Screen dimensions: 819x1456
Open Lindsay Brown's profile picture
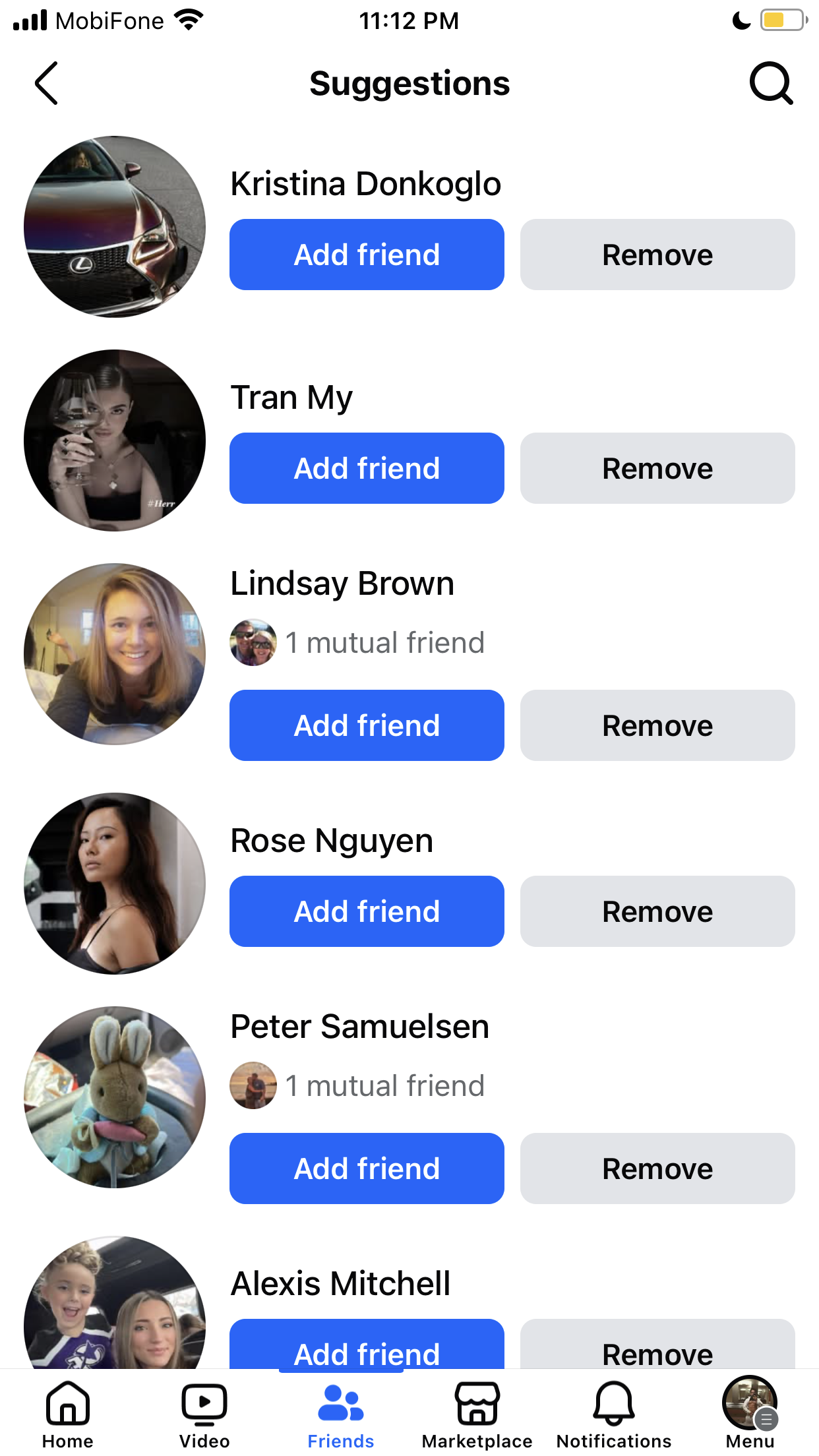pos(115,654)
